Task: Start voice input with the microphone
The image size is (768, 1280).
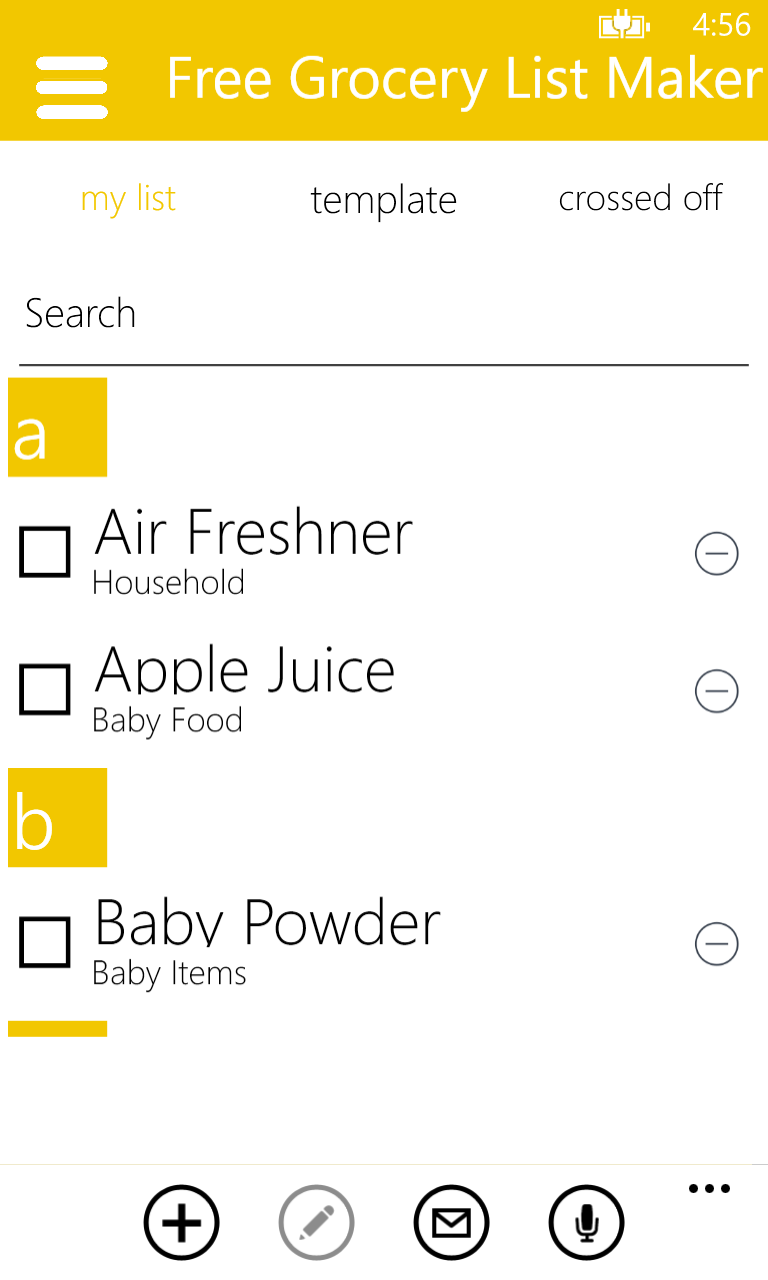Action: pyautogui.click(x=586, y=1223)
